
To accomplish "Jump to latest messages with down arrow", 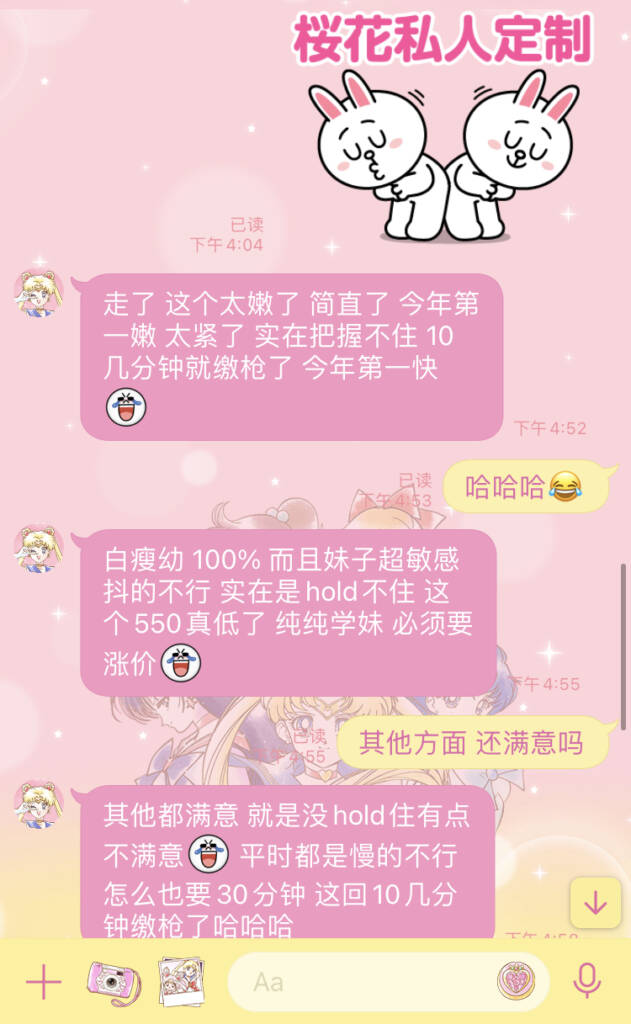I will (595, 903).
